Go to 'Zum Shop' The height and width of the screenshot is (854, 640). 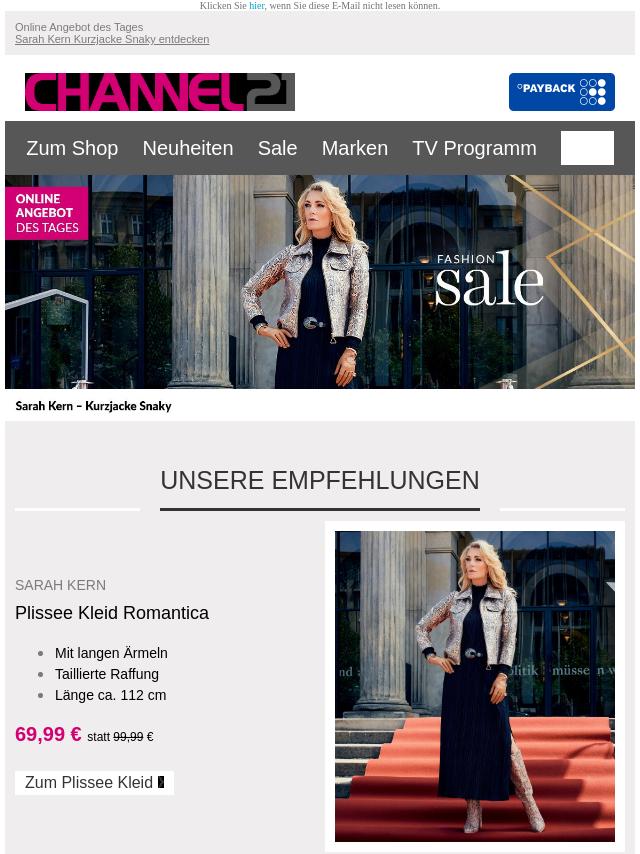point(72,148)
